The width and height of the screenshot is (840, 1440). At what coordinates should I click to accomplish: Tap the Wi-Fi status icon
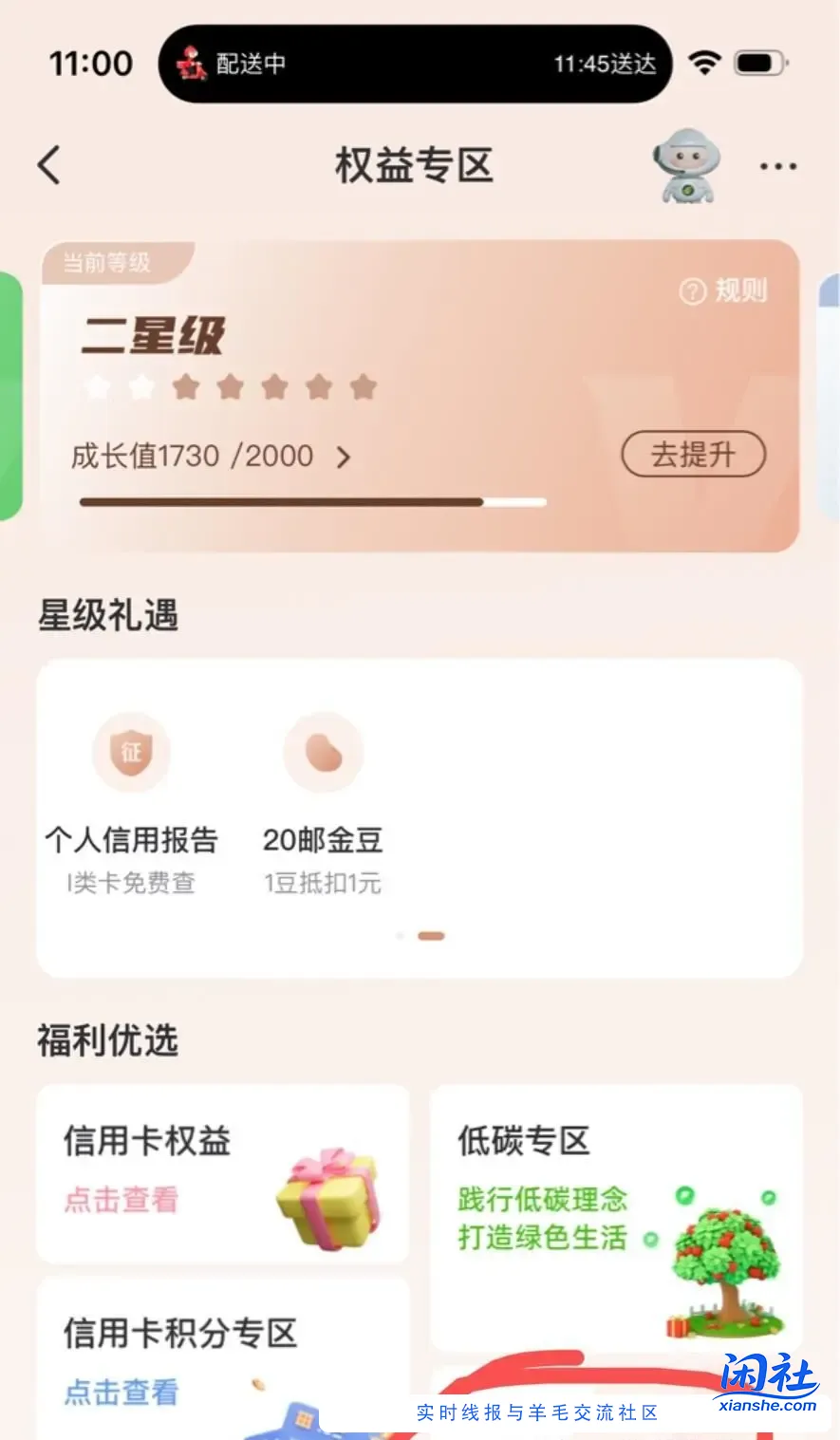coord(703,63)
